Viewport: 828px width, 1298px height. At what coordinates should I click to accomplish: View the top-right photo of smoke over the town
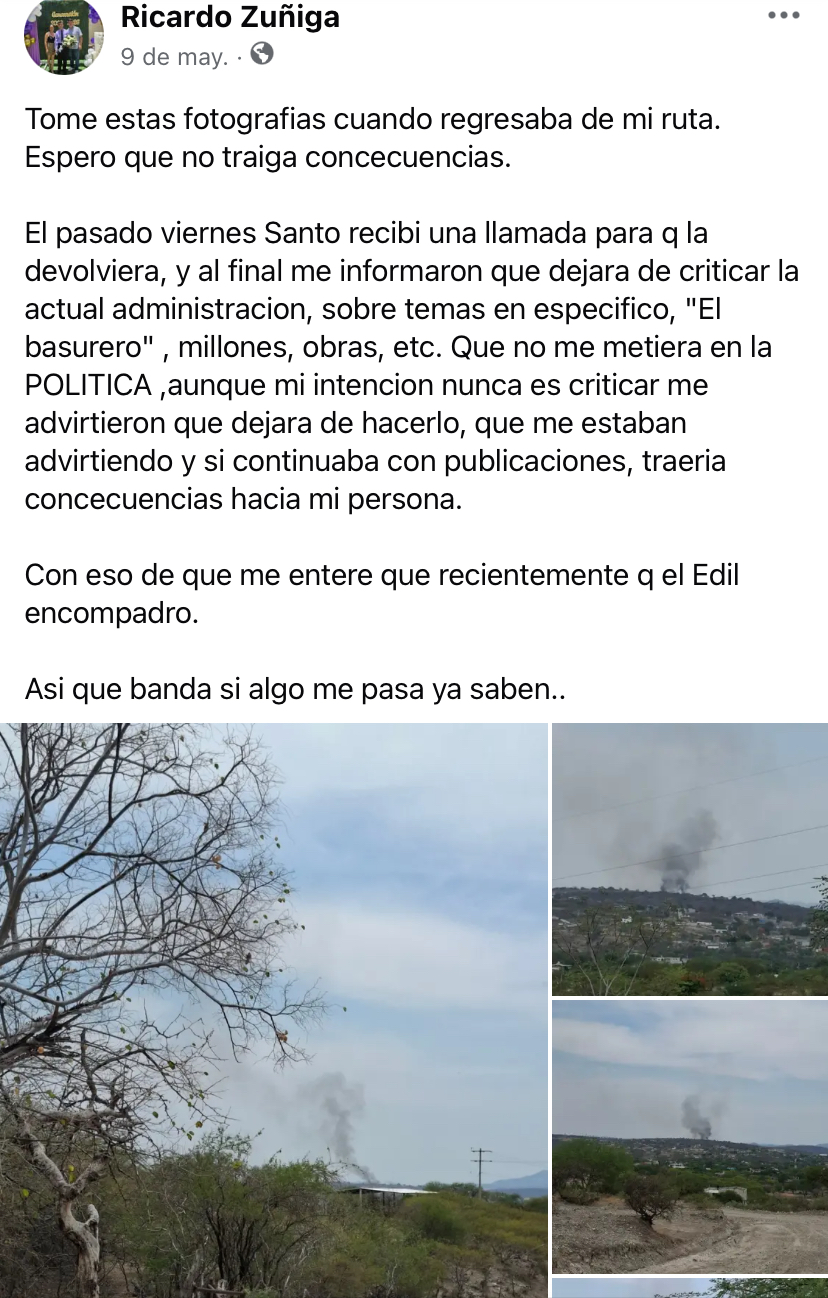(690, 859)
